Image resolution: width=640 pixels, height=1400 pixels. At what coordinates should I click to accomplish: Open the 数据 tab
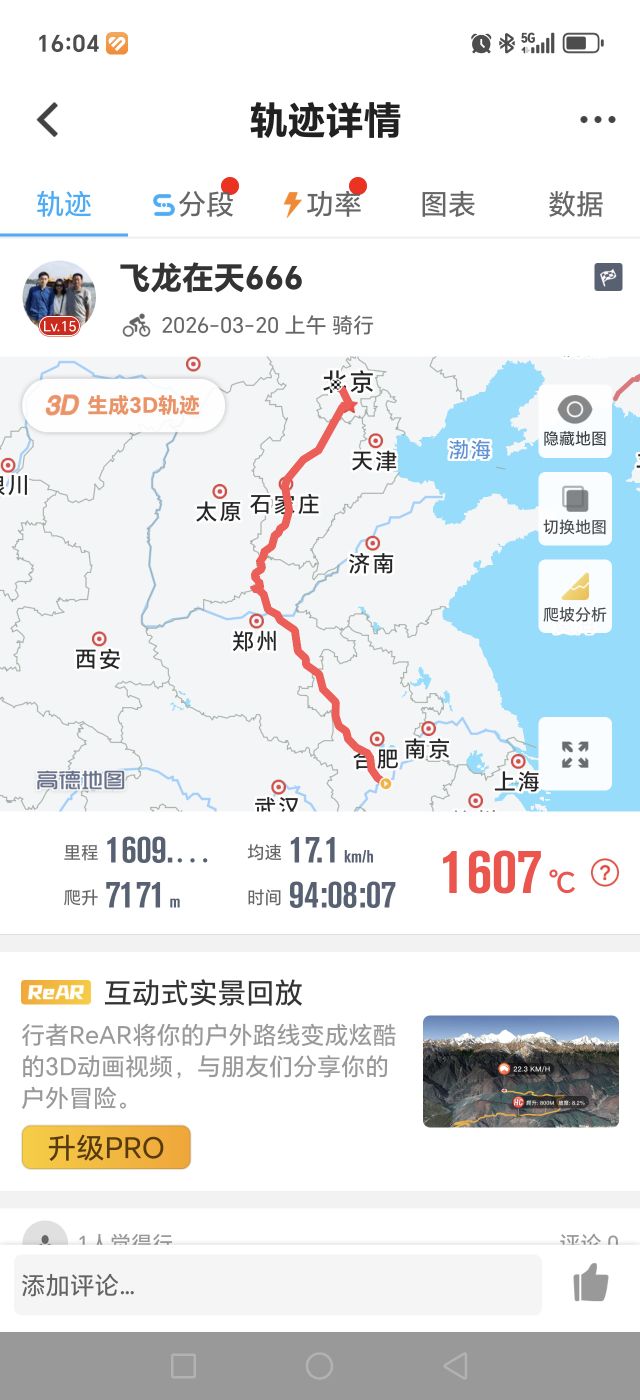(575, 204)
